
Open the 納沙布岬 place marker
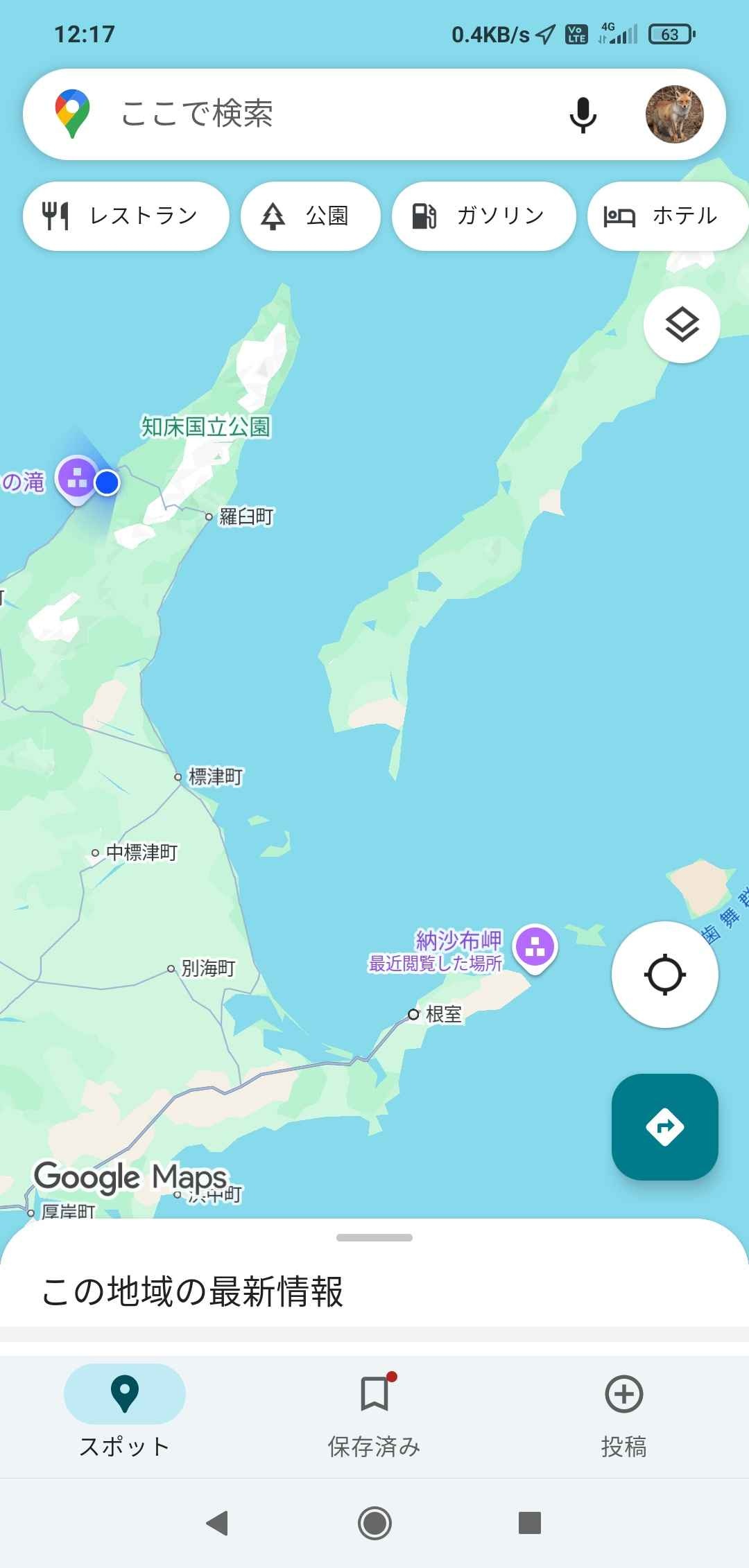pos(535,947)
